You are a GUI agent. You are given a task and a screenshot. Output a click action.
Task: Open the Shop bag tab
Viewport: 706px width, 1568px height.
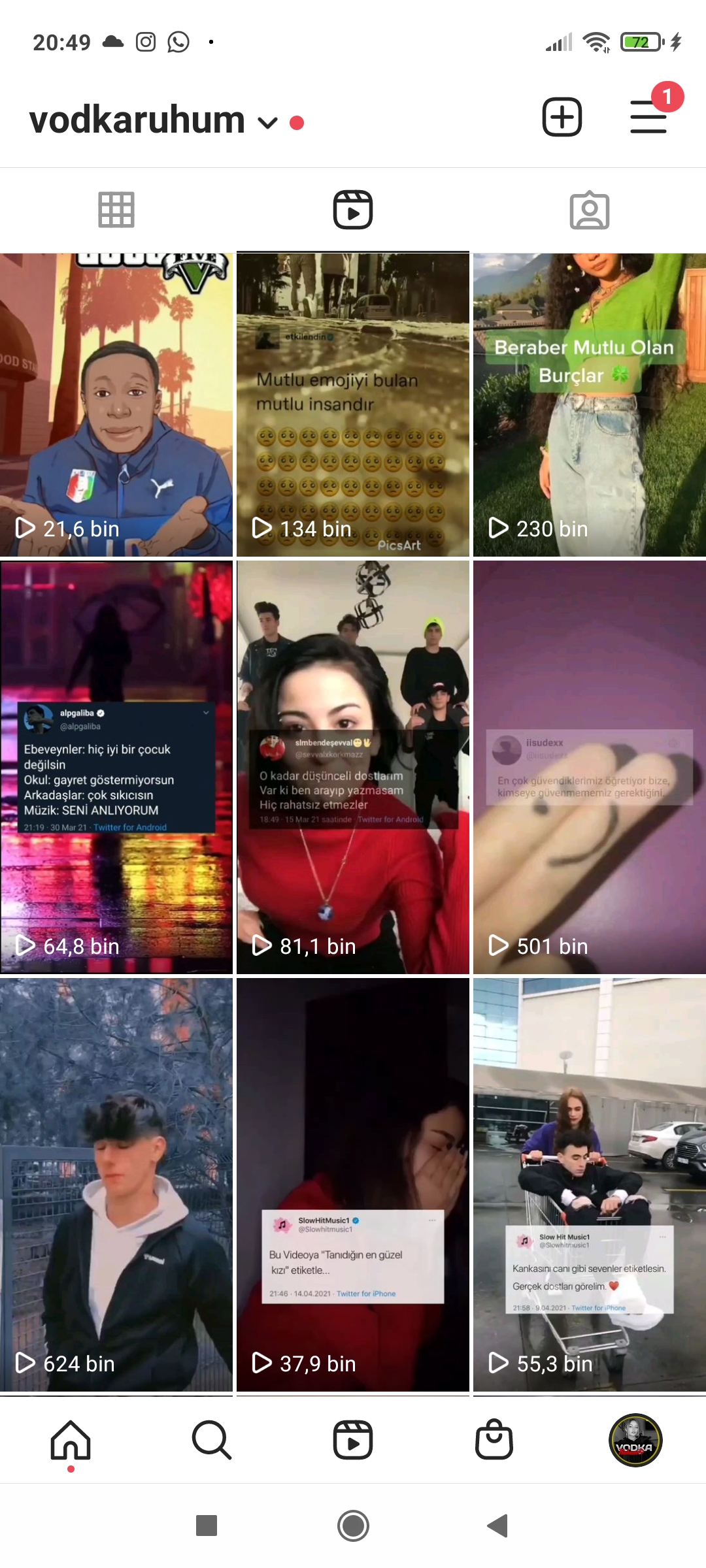pyautogui.click(x=494, y=1440)
